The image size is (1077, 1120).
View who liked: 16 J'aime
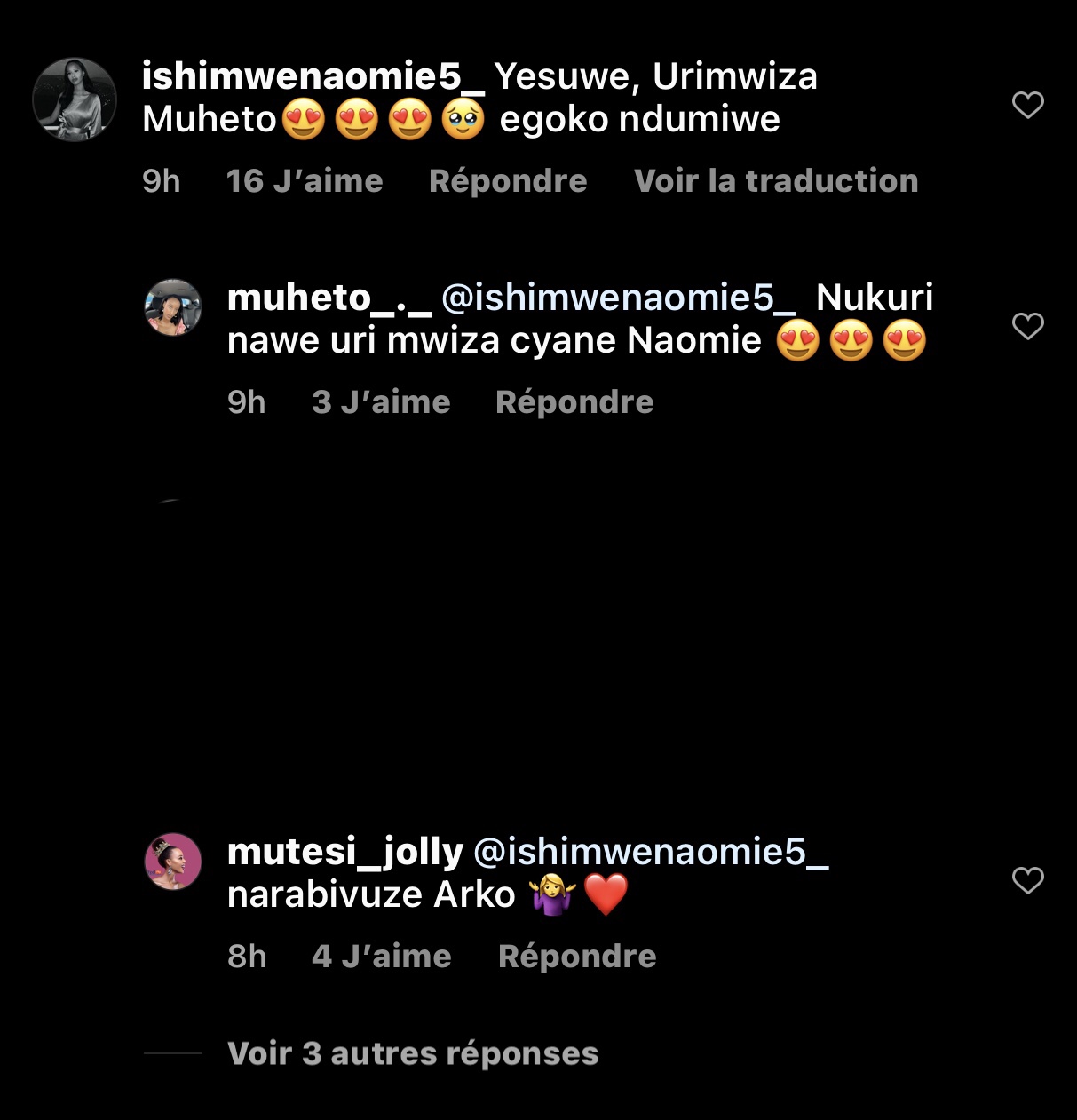pos(305,181)
